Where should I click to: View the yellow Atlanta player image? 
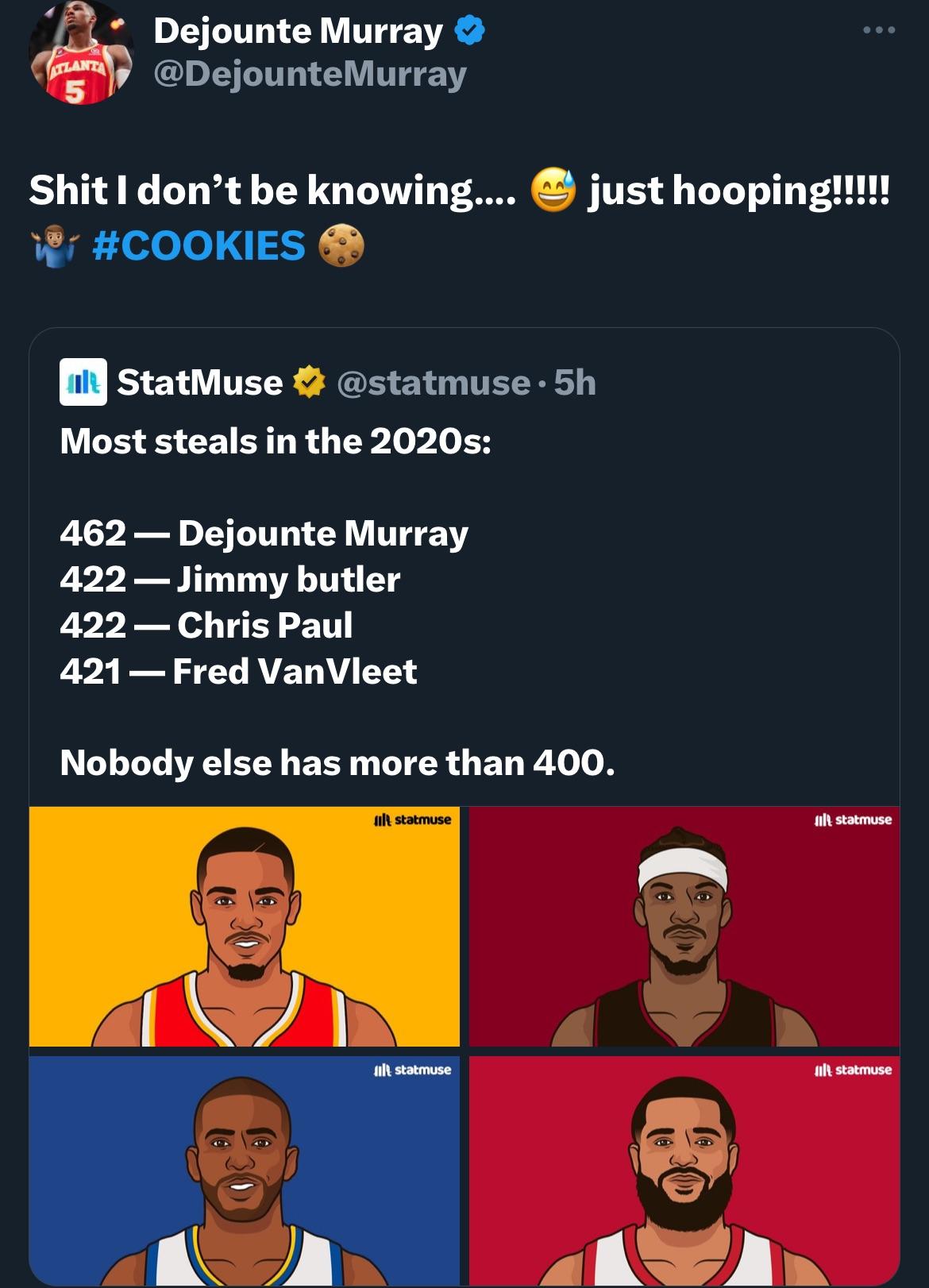pos(245,926)
